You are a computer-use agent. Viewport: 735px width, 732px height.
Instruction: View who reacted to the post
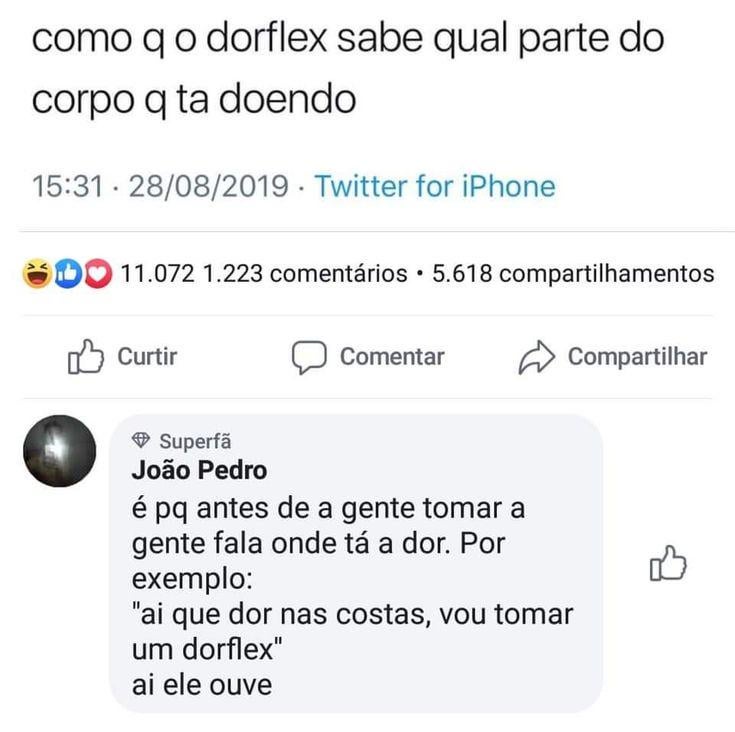point(66,273)
